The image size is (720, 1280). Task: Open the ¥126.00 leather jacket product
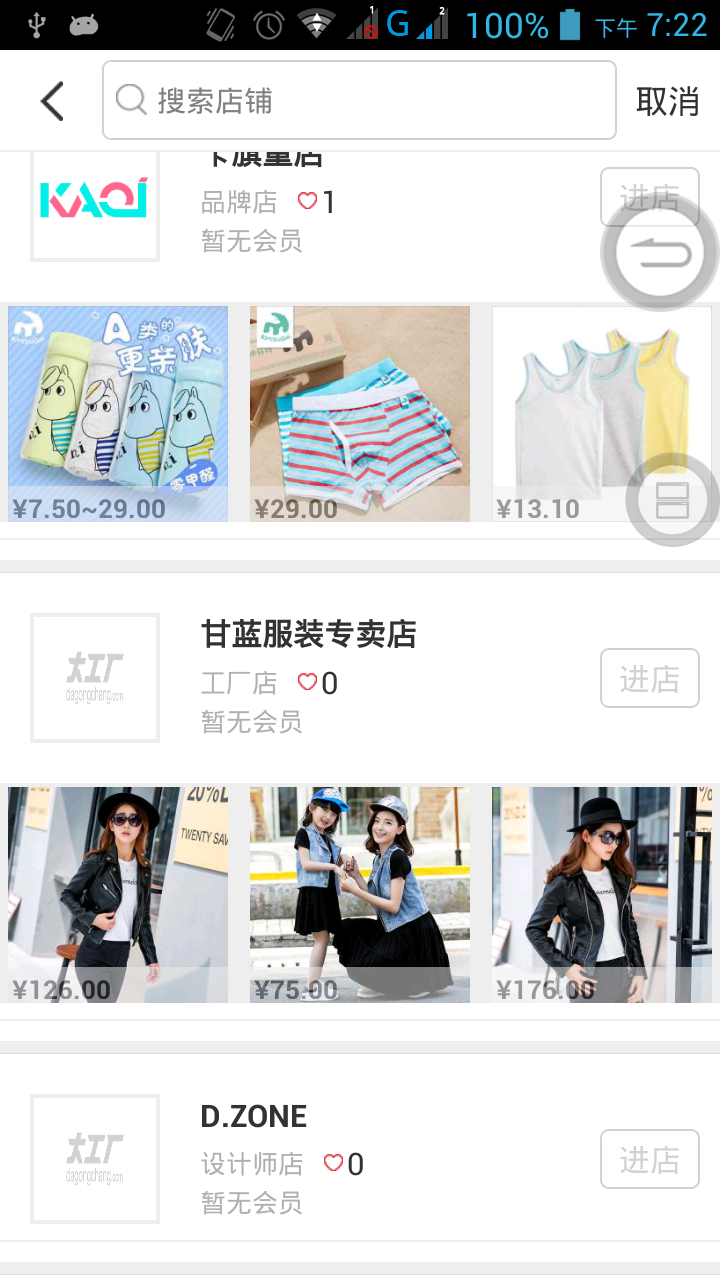pos(118,894)
